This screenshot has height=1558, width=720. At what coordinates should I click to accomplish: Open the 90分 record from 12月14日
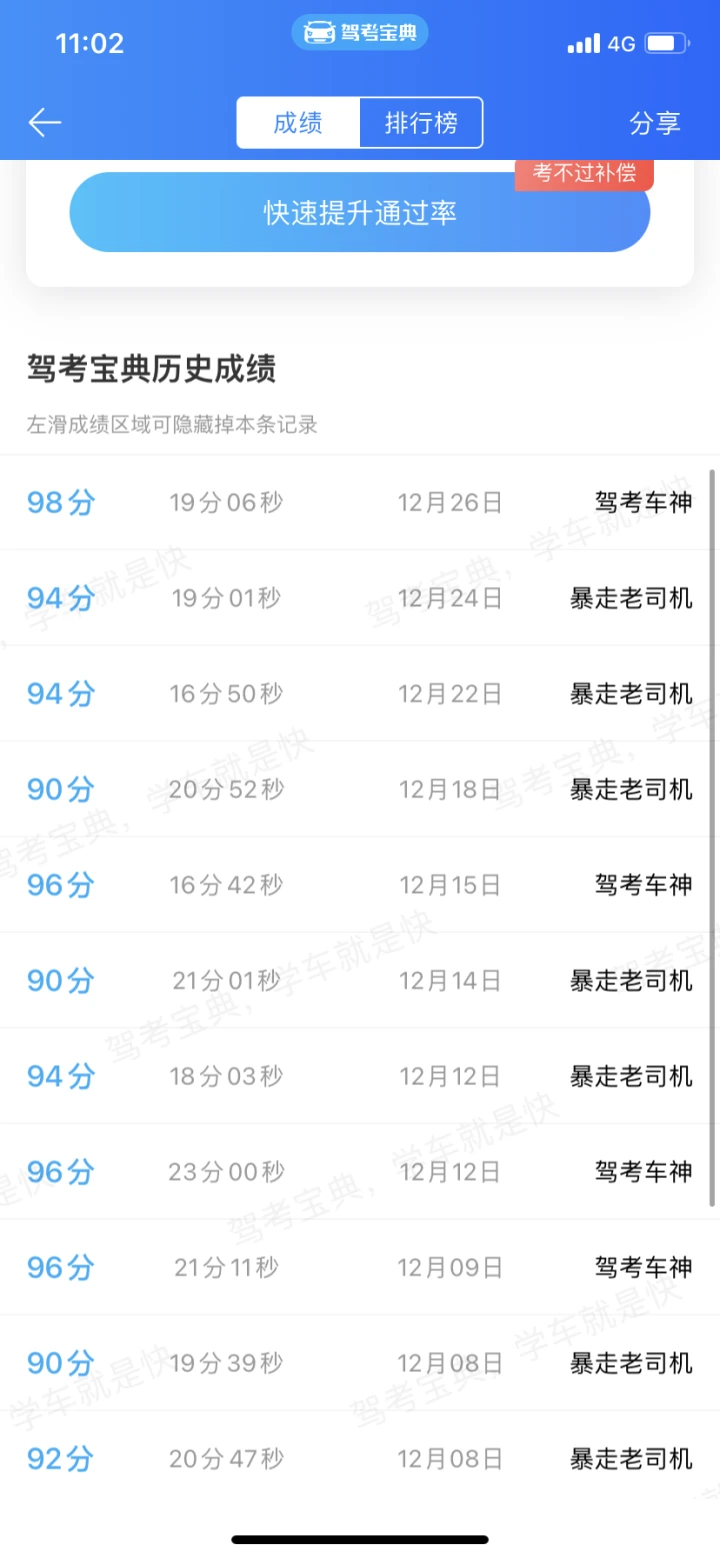(360, 980)
